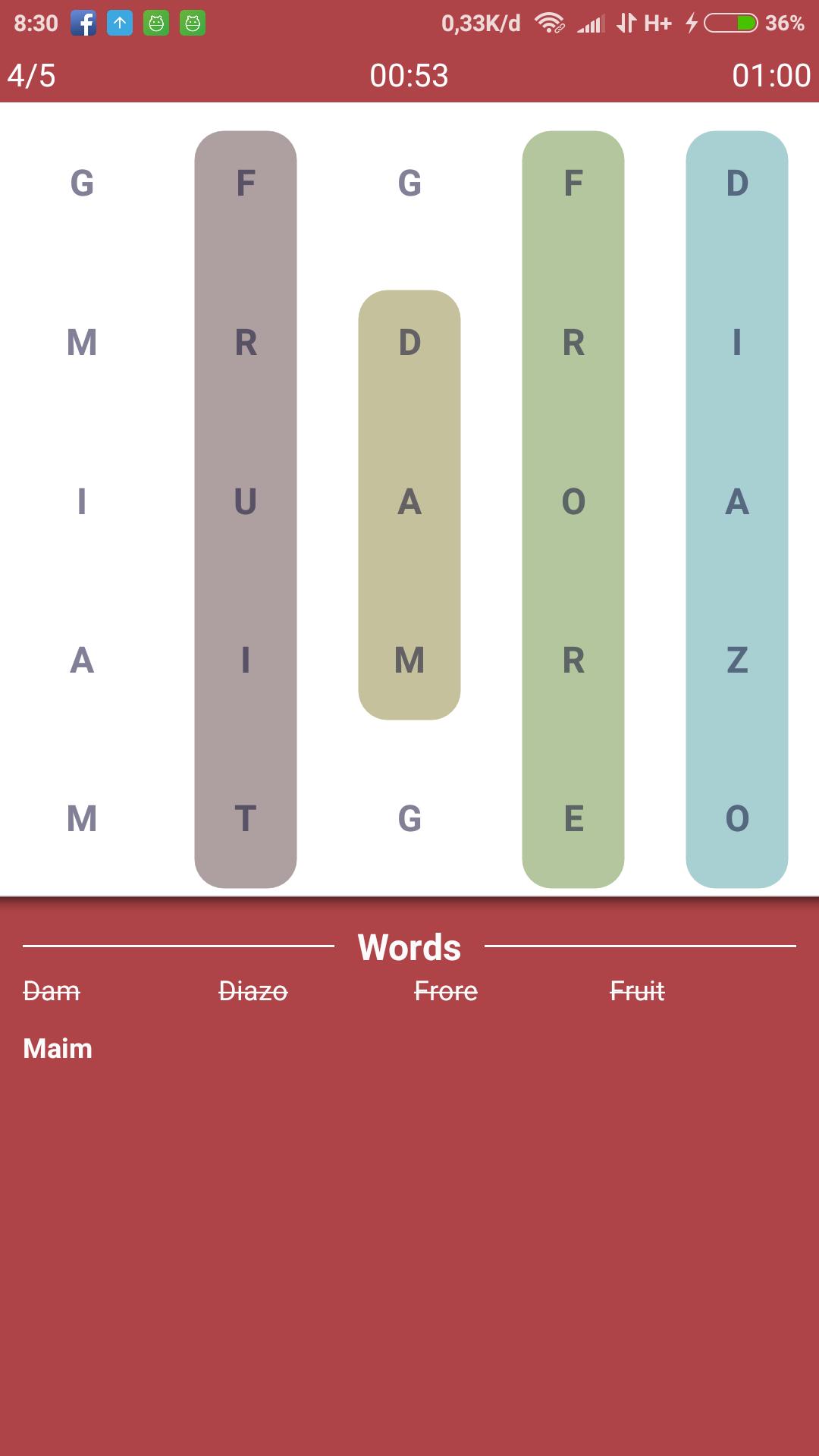Screen dimensions: 819x1456
Task: Tap the 4/5 level progress indicator
Action: click(x=31, y=75)
